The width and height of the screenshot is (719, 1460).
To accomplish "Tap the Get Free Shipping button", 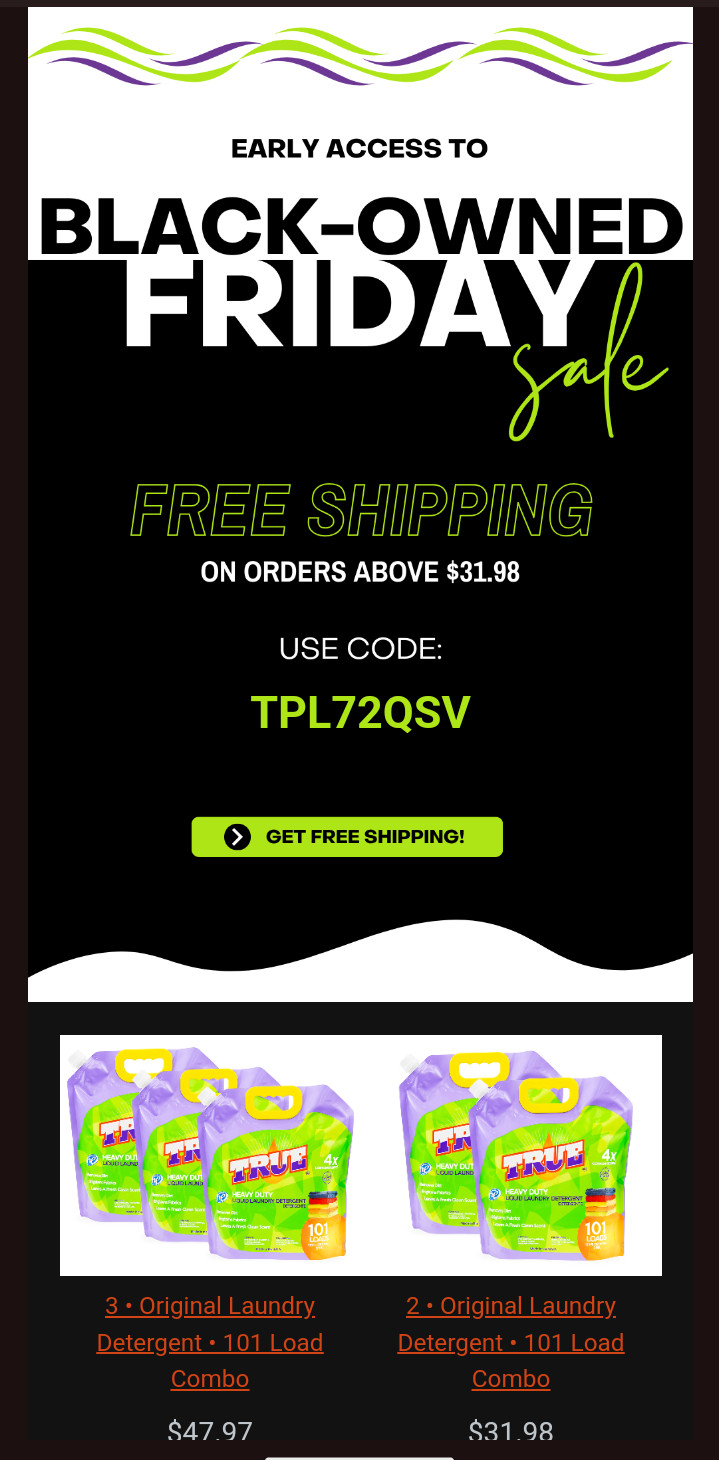I will coord(347,837).
